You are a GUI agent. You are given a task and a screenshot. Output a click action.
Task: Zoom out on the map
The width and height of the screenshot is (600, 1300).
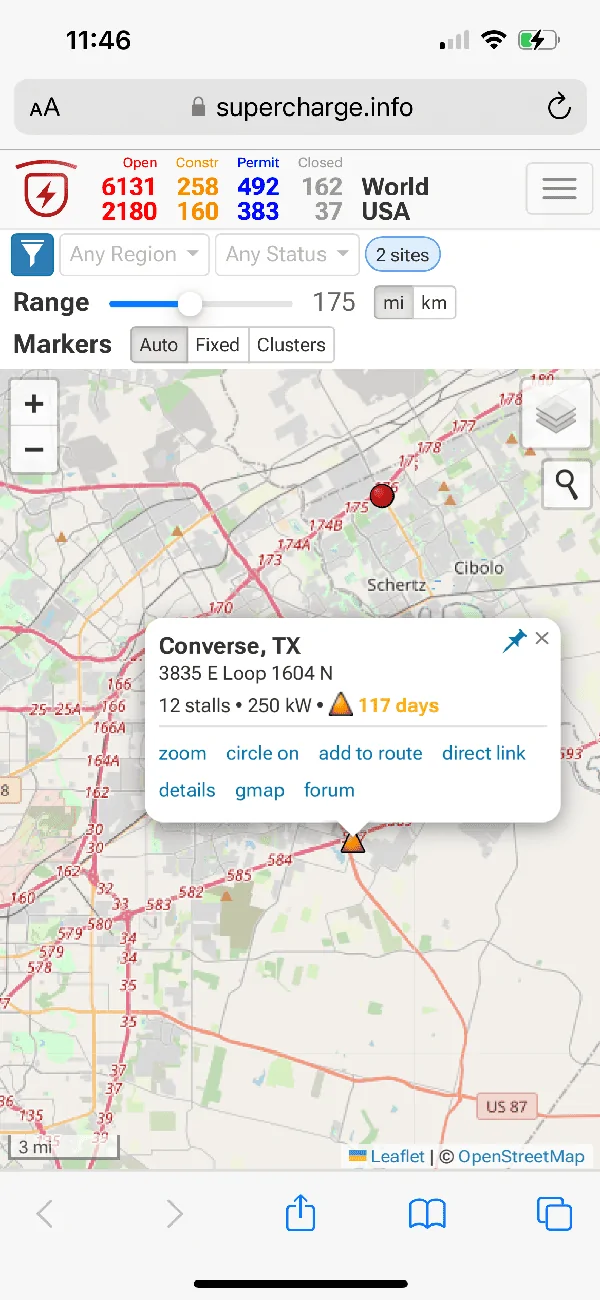[34, 450]
